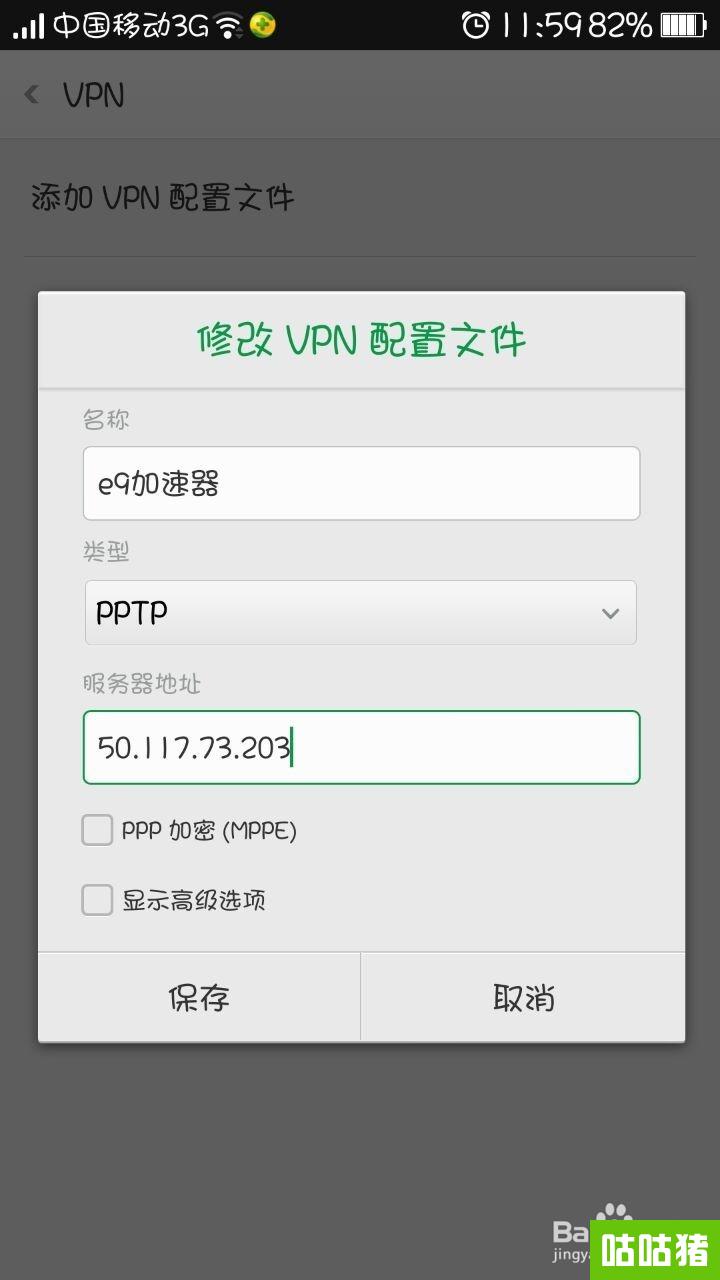Open the 类型 PPTP dropdown
The image size is (720, 1280).
pos(361,612)
